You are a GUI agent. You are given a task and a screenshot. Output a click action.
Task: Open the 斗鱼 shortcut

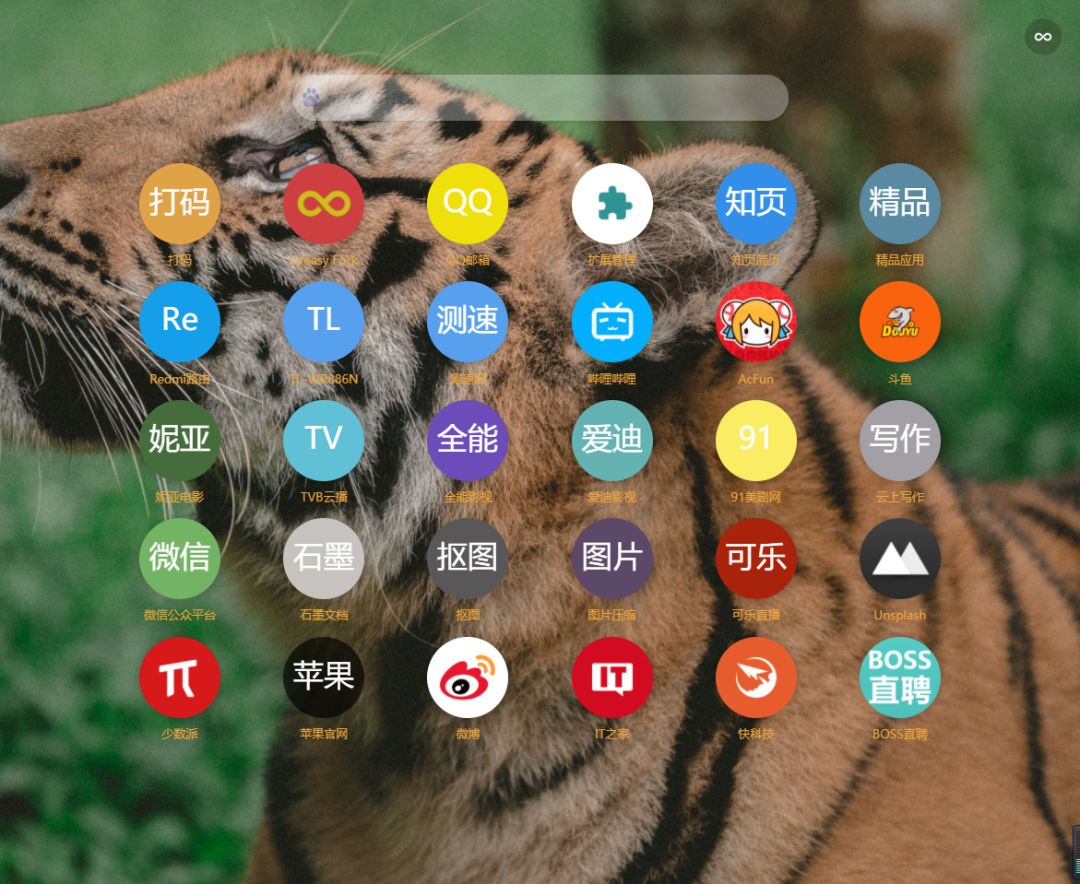pos(900,321)
